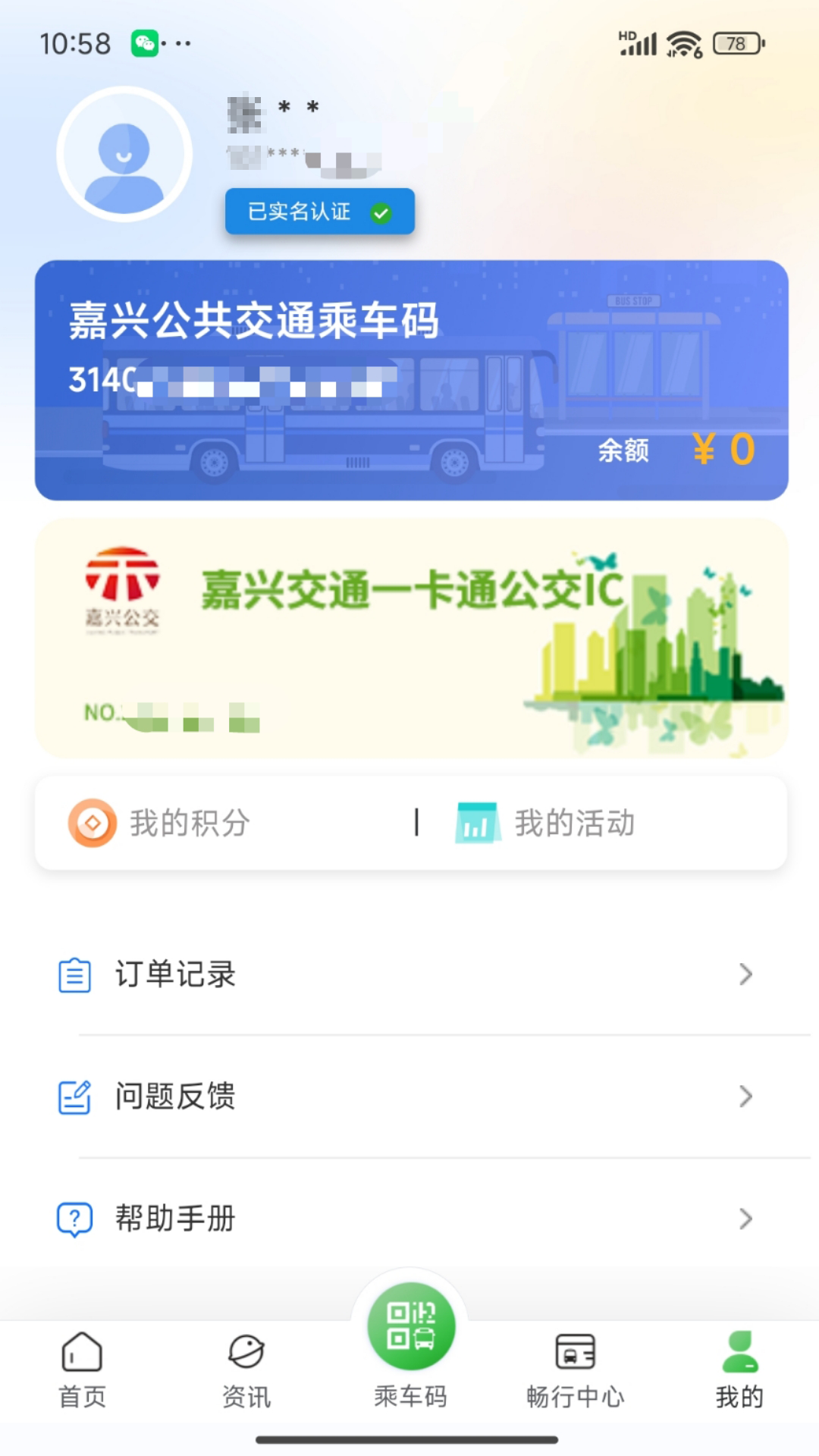The width and height of the screenshot is (819, 1456).
Task: Tap the green verified checkmark badge
Action: tap(382, 212)
